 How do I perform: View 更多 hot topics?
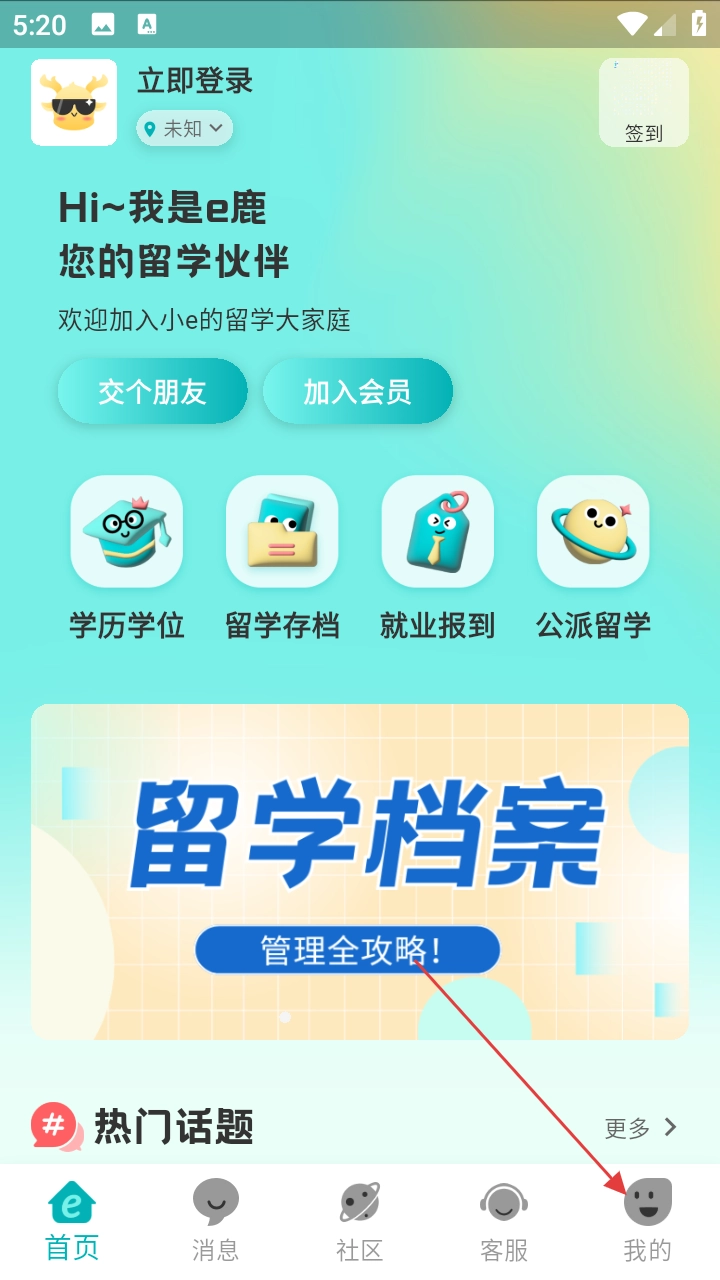pos(641,1128)
